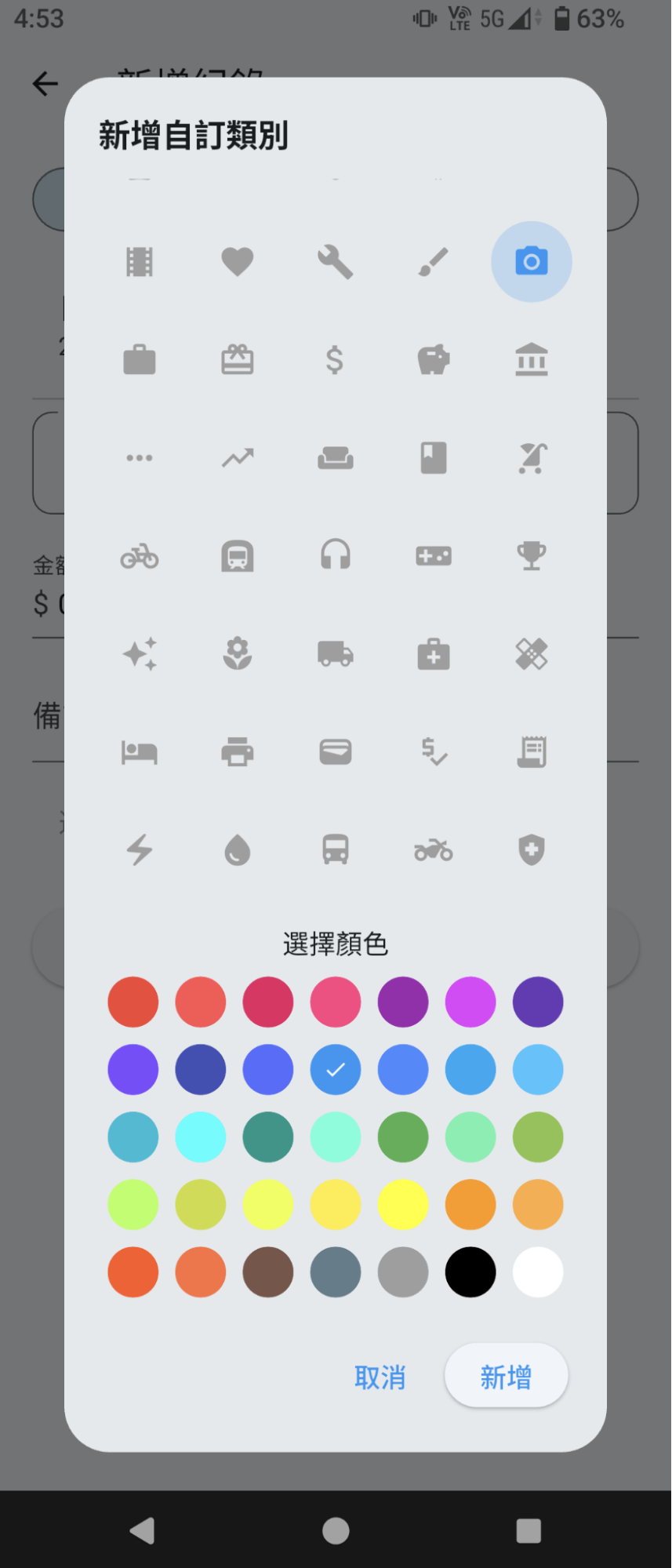Pick the headphones icon
Screen dimensions: 672x1568
click(x=336, y=556)
